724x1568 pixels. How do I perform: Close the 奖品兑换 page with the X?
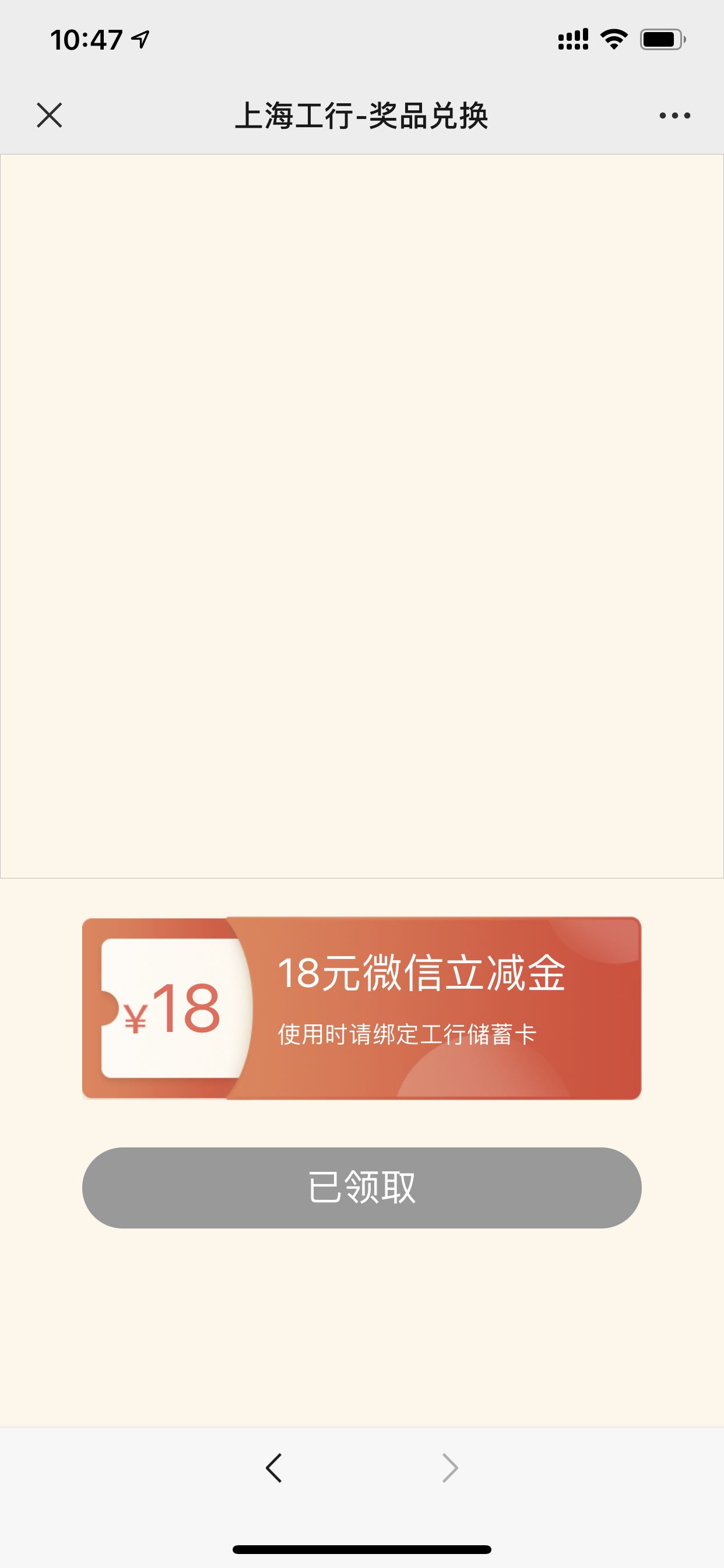[x=50, y=114]
